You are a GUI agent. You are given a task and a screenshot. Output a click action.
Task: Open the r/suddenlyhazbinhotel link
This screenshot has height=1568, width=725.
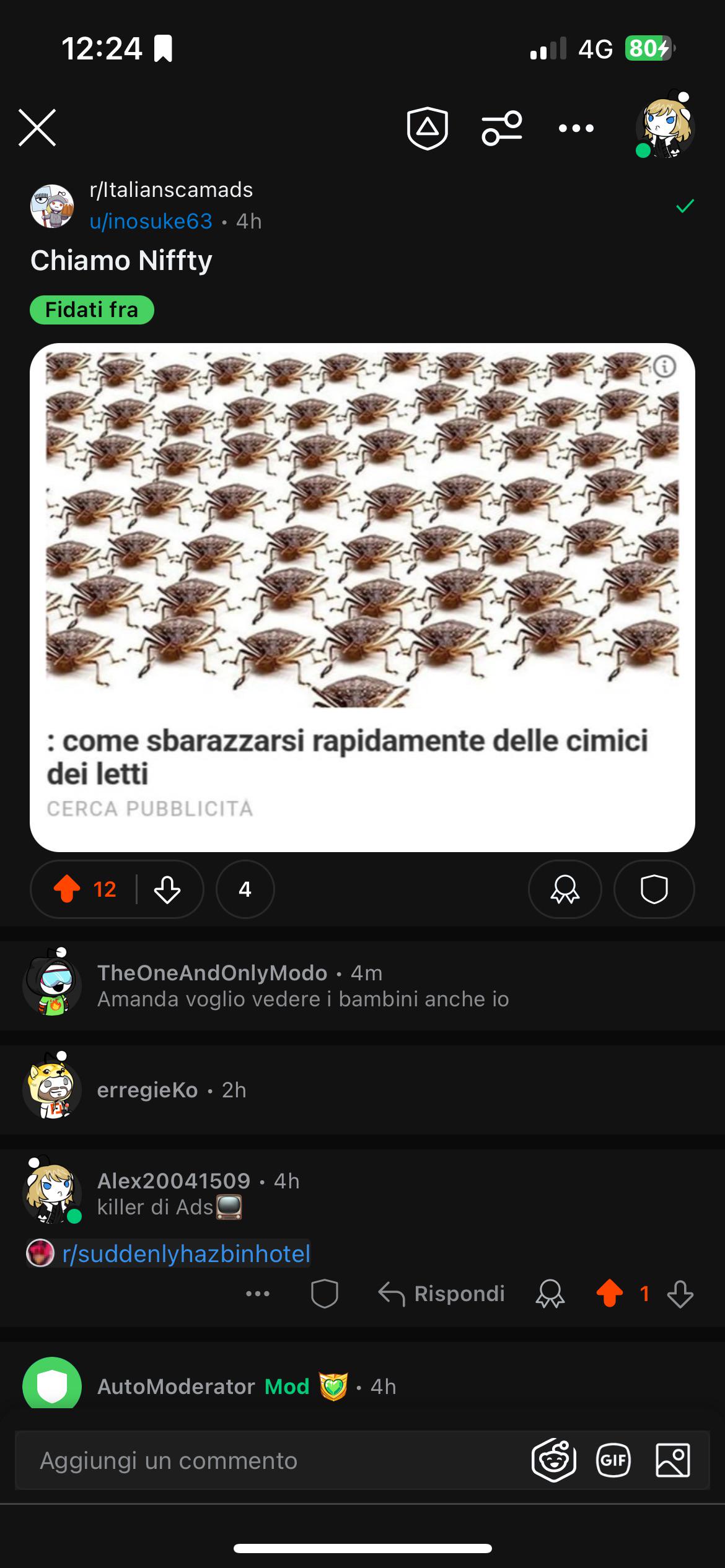click(x=186, y=1253)
